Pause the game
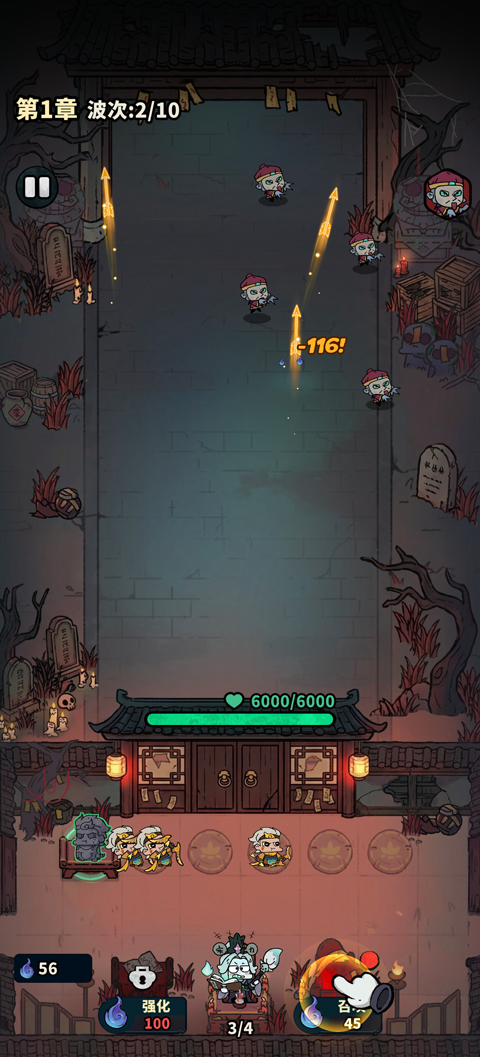Screen dimensions: 480x1057 coord(37,187)
